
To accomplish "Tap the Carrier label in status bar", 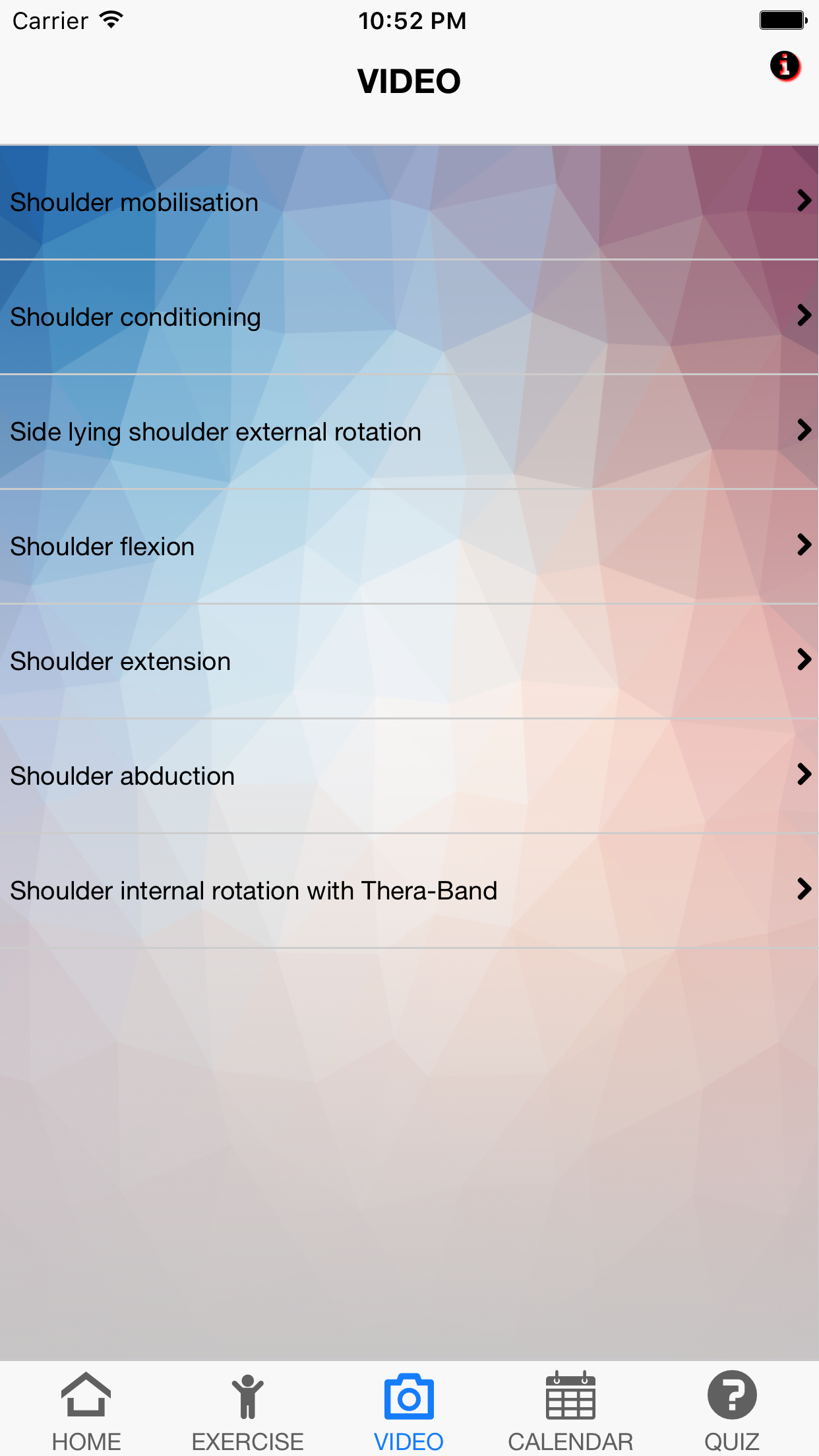I will 49,20.
